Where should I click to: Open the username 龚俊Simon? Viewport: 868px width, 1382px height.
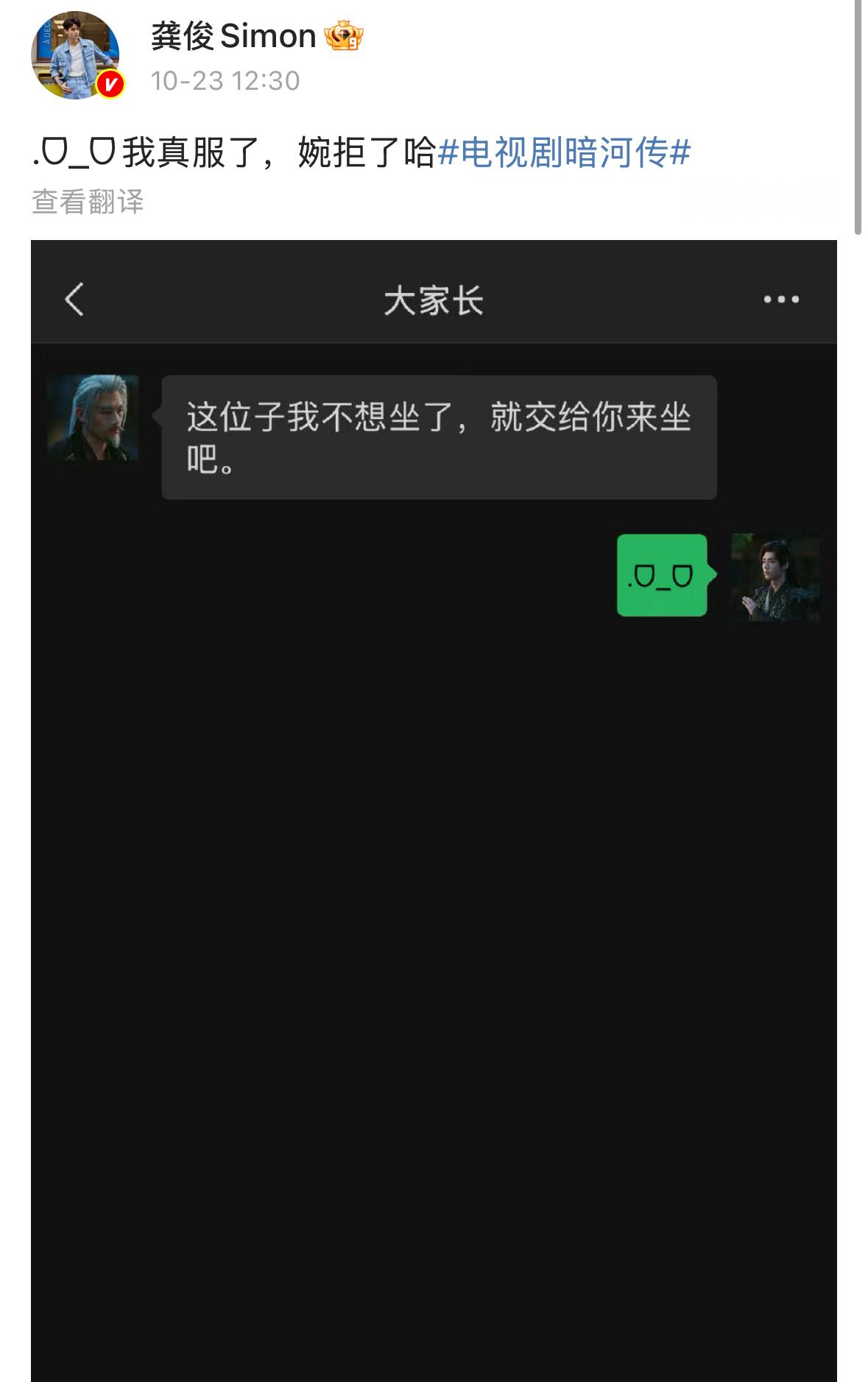point(233,36)
